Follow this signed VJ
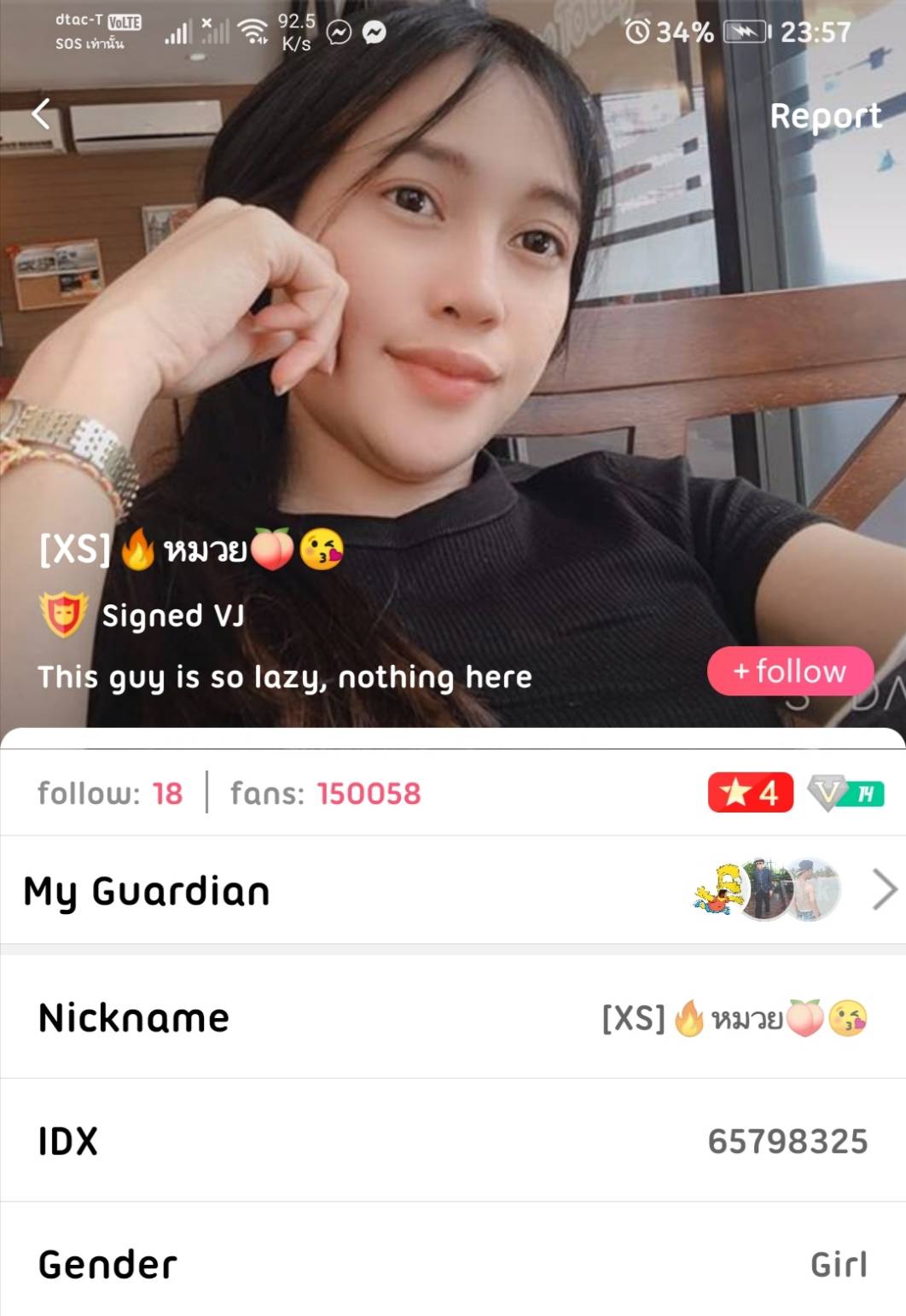 click(790, 672)
